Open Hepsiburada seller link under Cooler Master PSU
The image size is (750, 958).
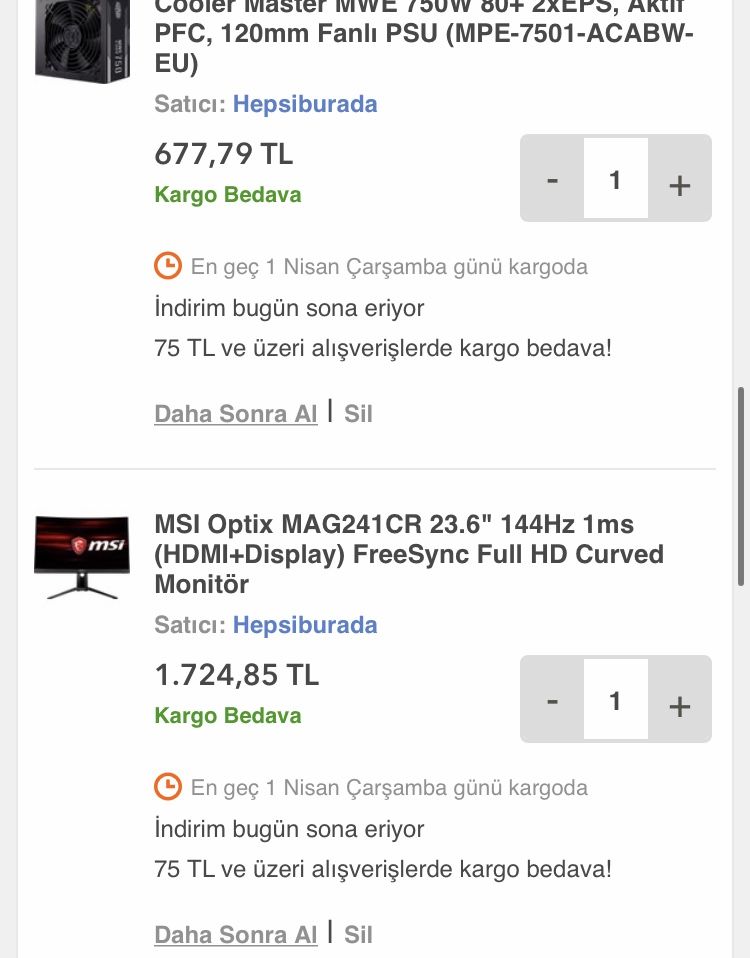coord(305,104)
